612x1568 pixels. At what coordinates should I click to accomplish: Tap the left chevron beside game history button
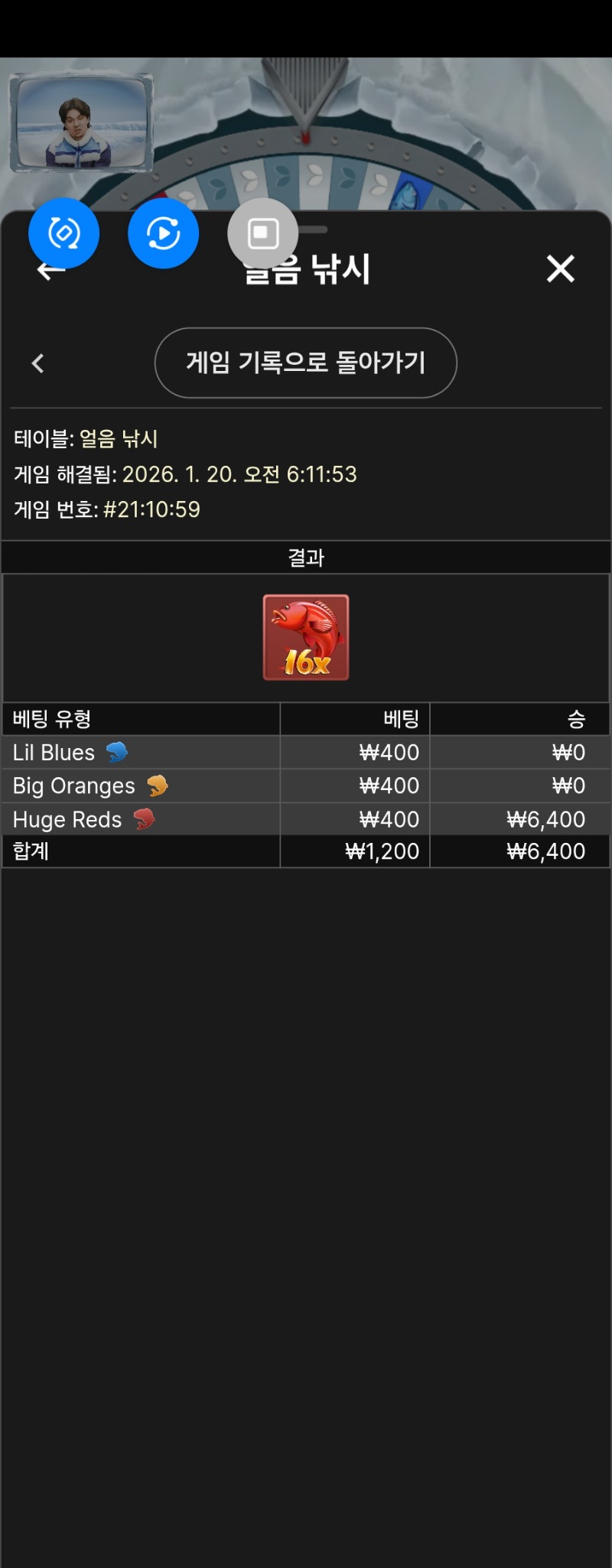click(37, 363)
